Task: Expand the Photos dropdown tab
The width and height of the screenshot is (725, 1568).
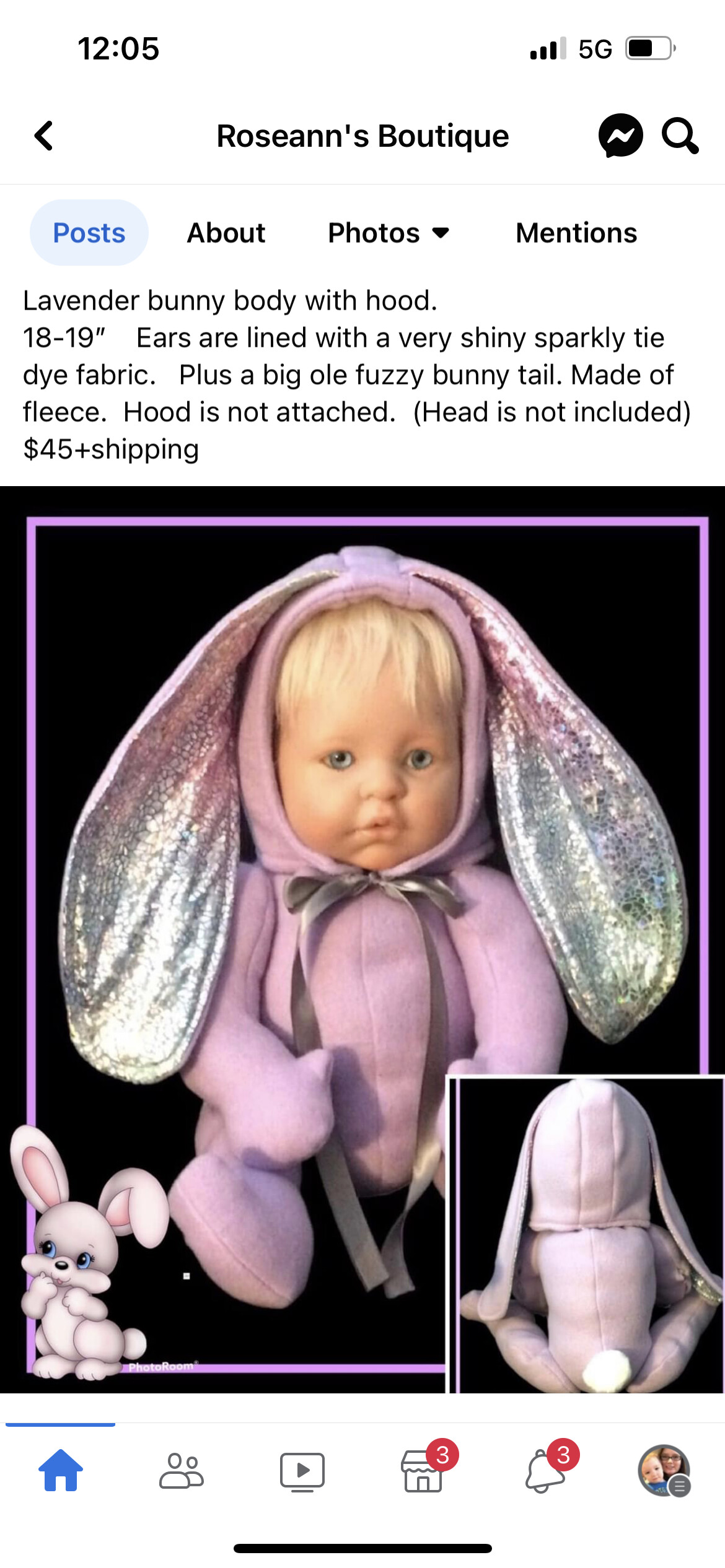Action: pos(389,233)
